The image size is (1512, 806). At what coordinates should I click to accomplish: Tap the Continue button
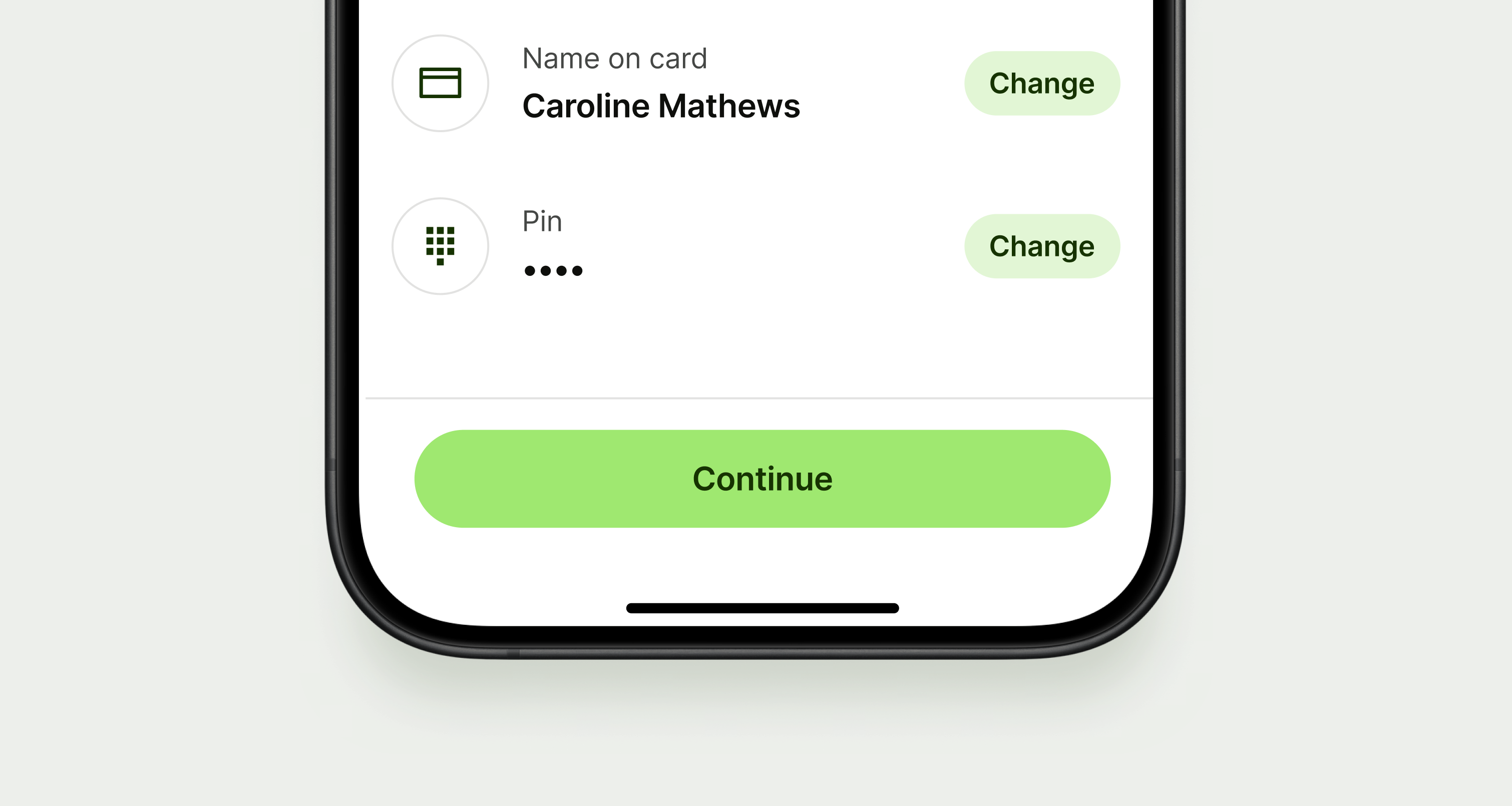pos(762,479)
